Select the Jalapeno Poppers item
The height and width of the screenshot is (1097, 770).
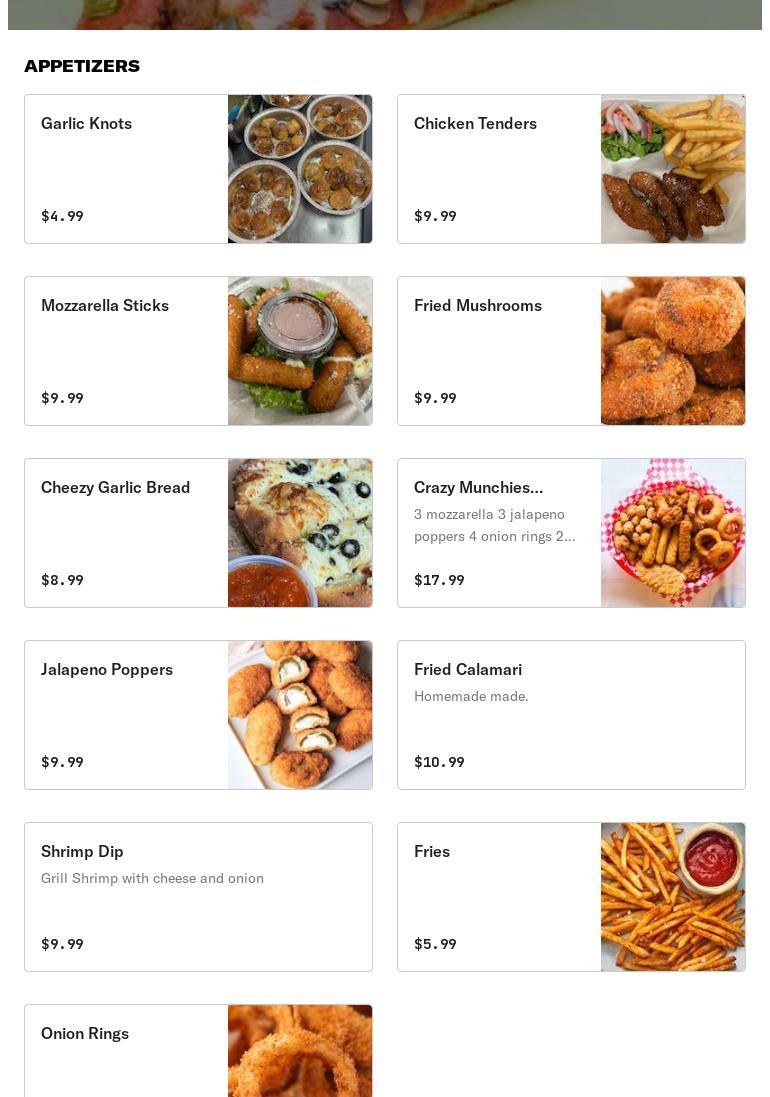[x=198, y=715]
